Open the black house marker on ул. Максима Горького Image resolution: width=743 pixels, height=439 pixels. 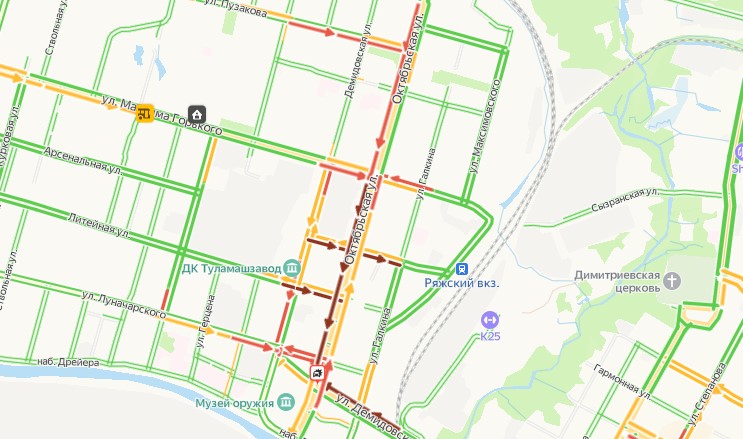198,114
